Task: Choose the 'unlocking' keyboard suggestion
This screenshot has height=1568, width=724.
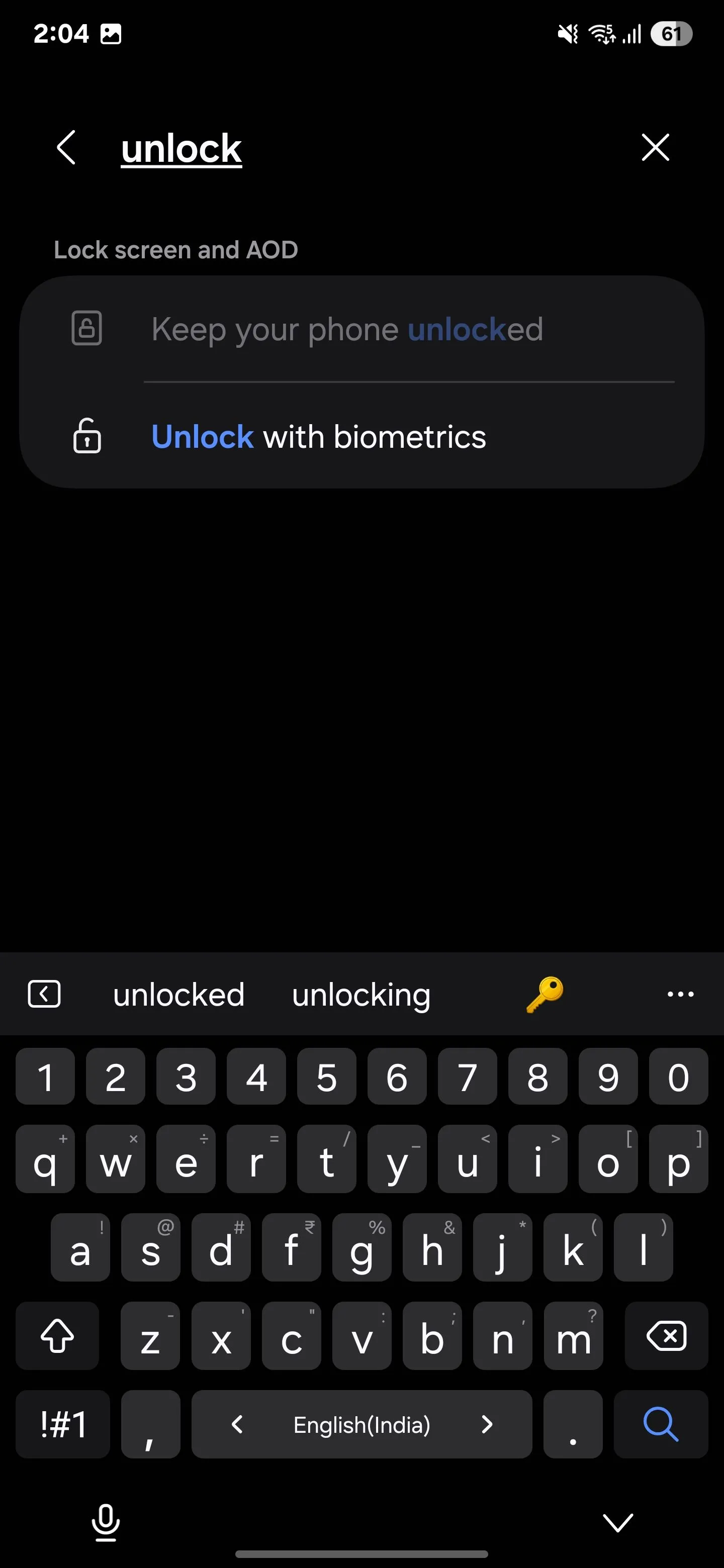Action: [361, 995]
